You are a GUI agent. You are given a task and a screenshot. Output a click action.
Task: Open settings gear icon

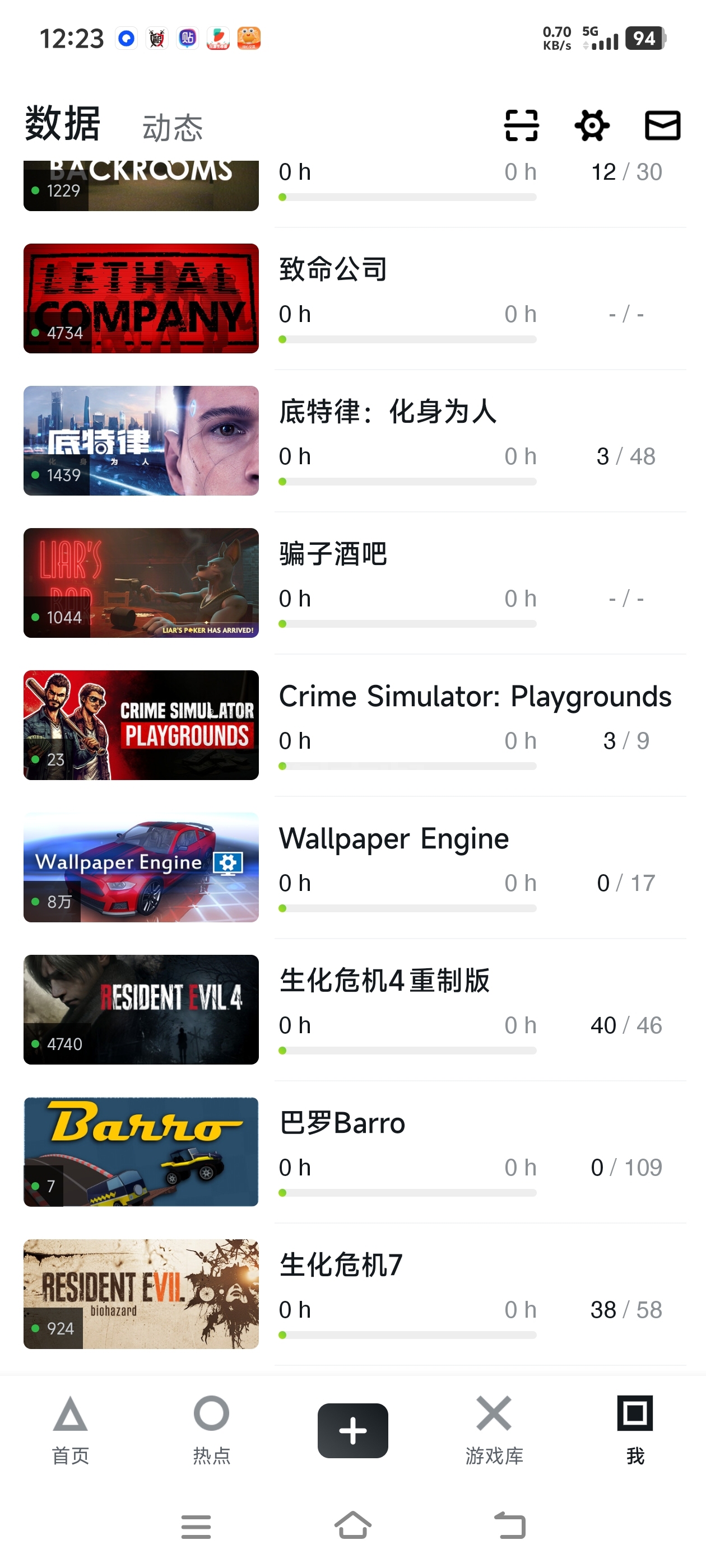pyautogui.click(x=592, y=125)
